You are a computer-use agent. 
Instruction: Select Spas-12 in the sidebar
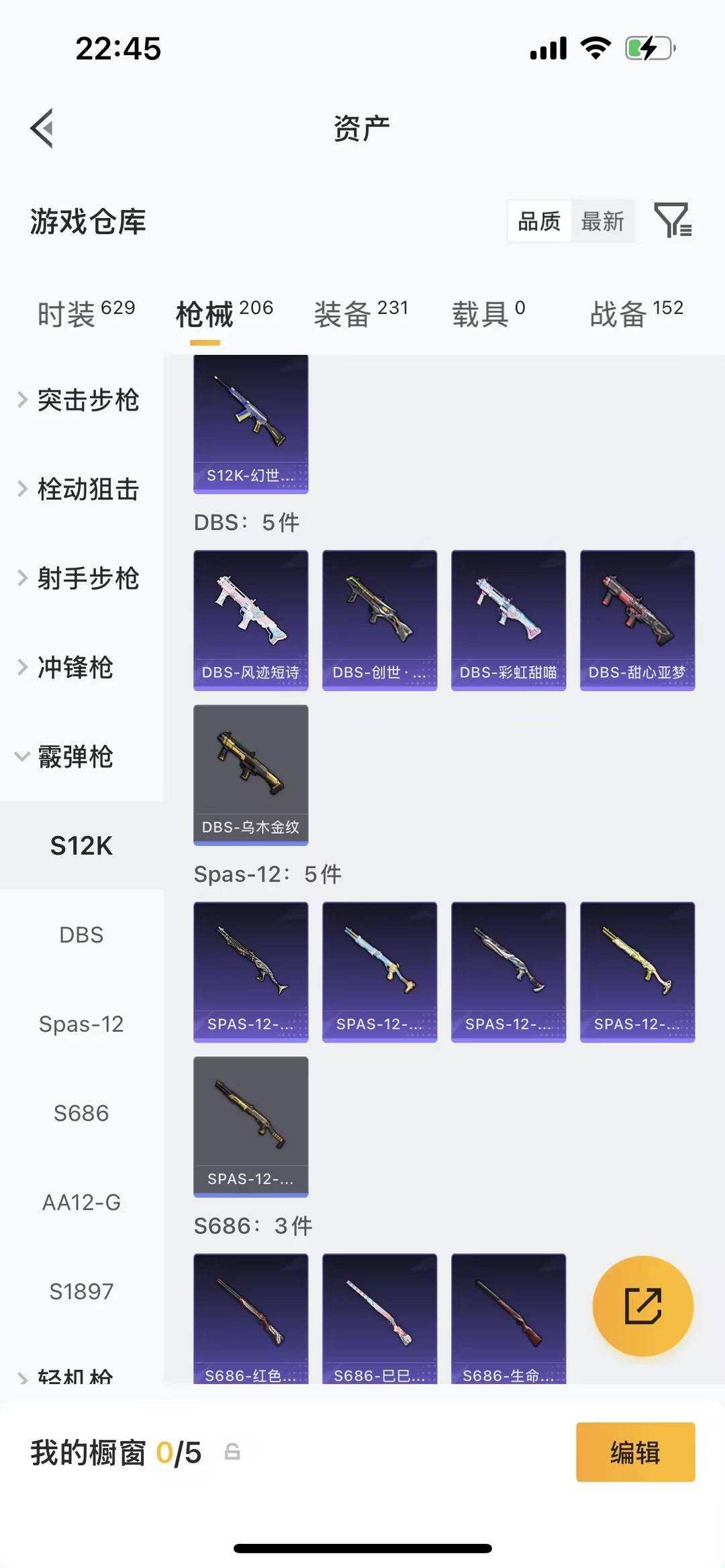(x=81, y=1024)
